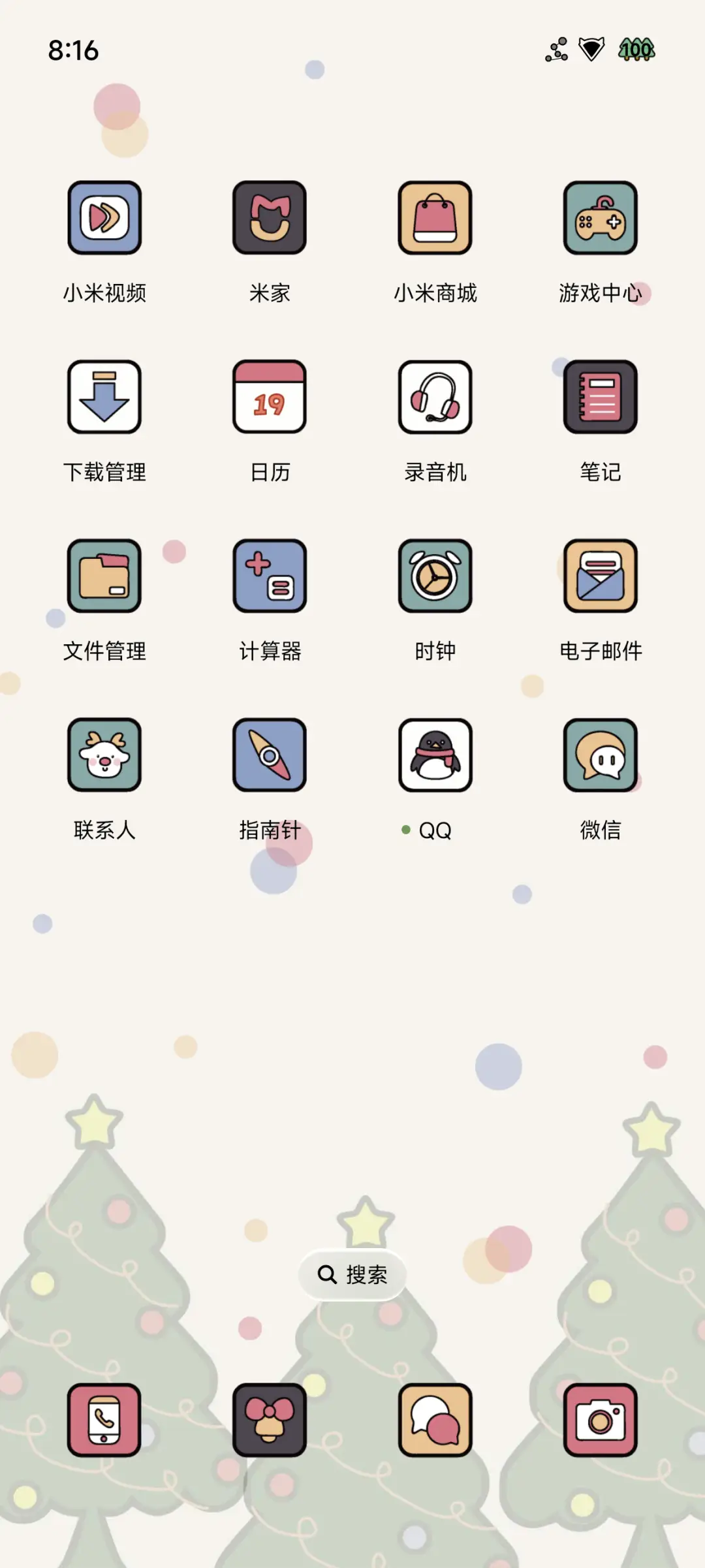Open the 下载管理 download manager
This screenshot has height=1568, width=705.
105,397
